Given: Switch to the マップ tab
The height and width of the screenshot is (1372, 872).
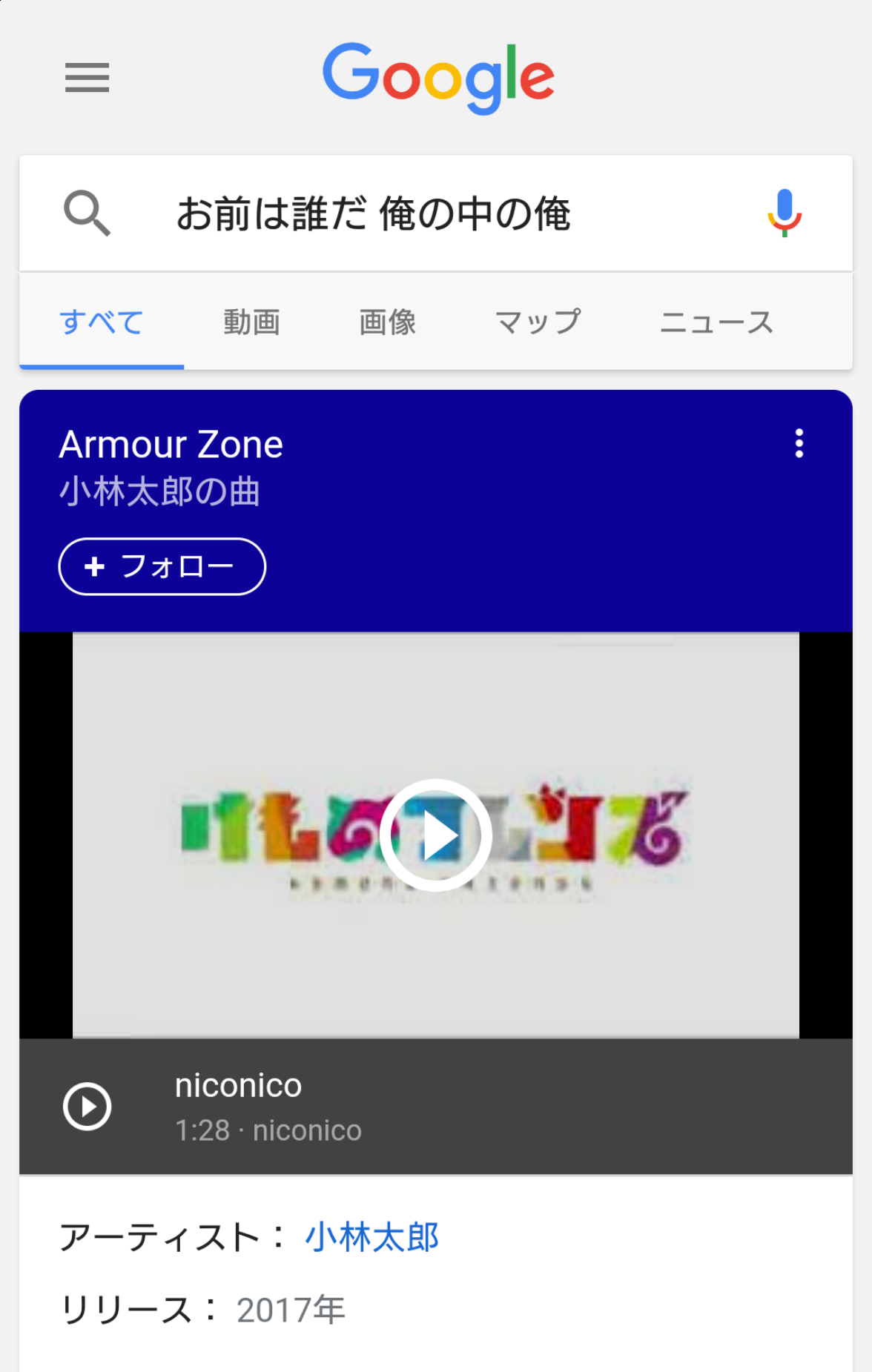Looking at the screenshot, I should (x=538, y=322).
